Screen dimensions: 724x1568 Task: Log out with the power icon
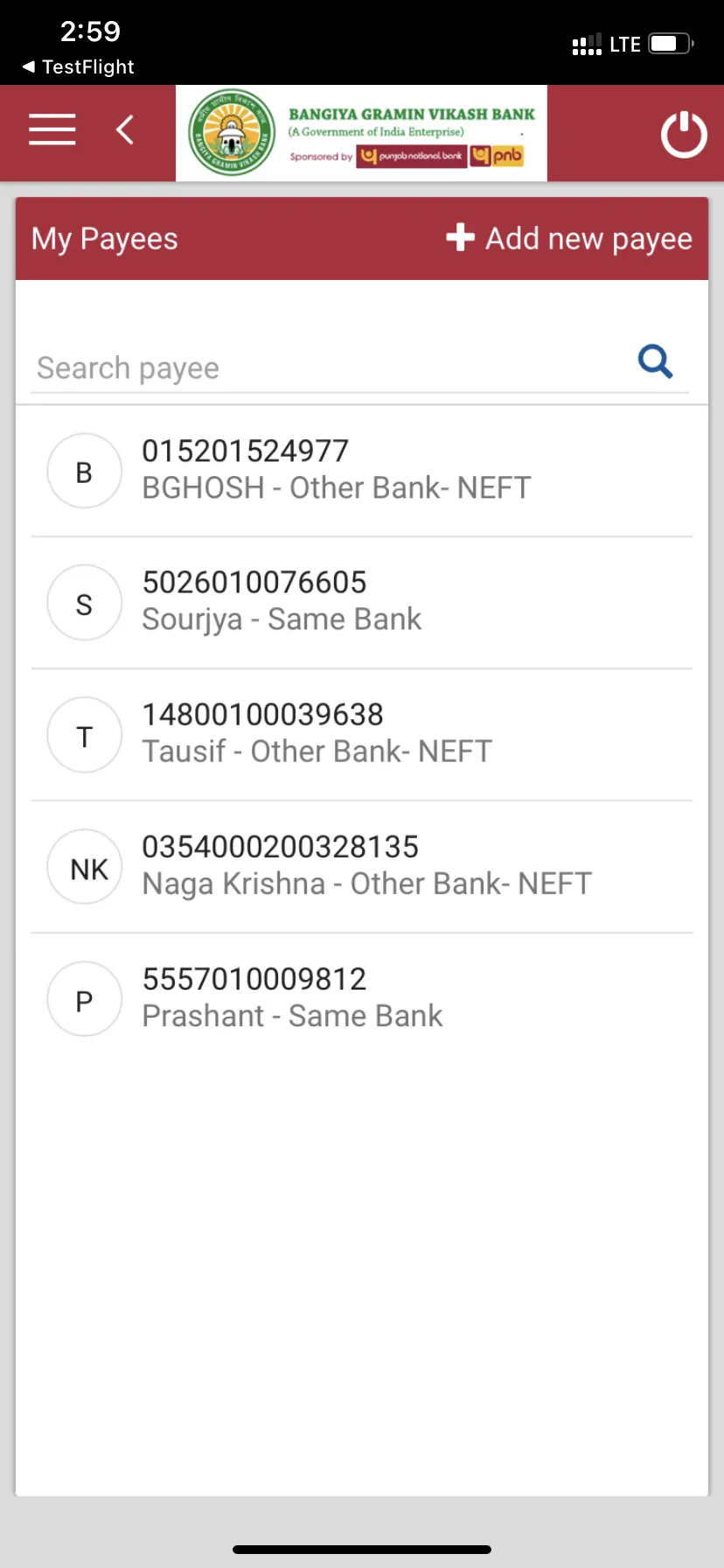pyautogui.click(x=683, y=135)
